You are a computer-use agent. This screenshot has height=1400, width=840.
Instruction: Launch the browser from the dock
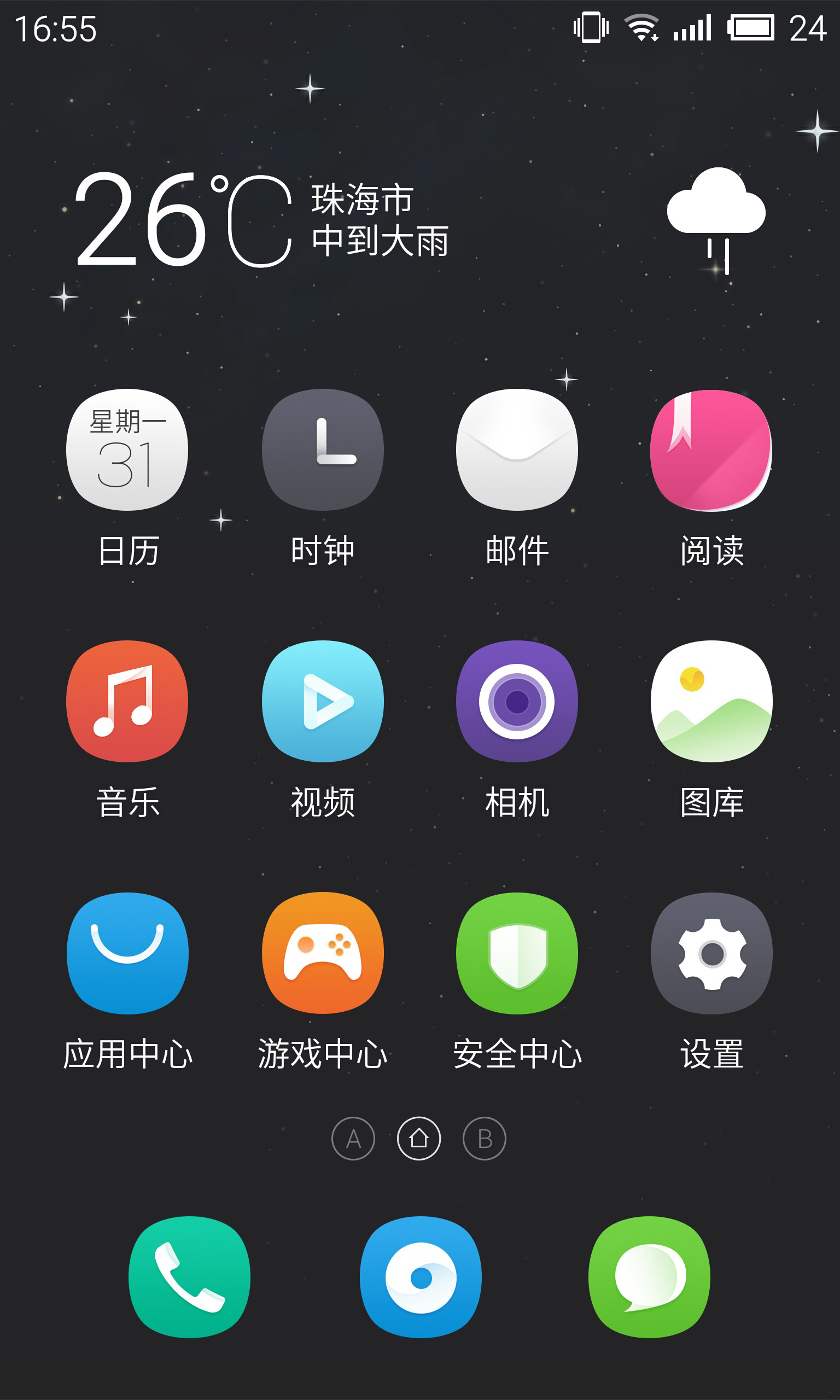[x=421, y=1277]
